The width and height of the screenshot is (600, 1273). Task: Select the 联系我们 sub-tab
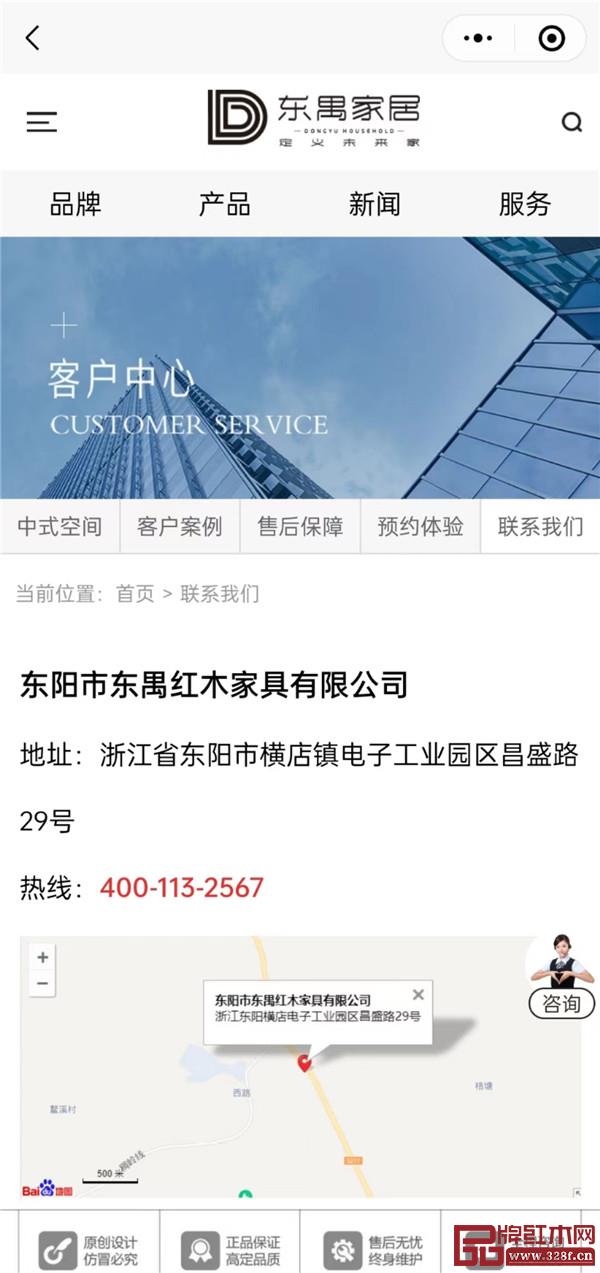pos(540,526)
